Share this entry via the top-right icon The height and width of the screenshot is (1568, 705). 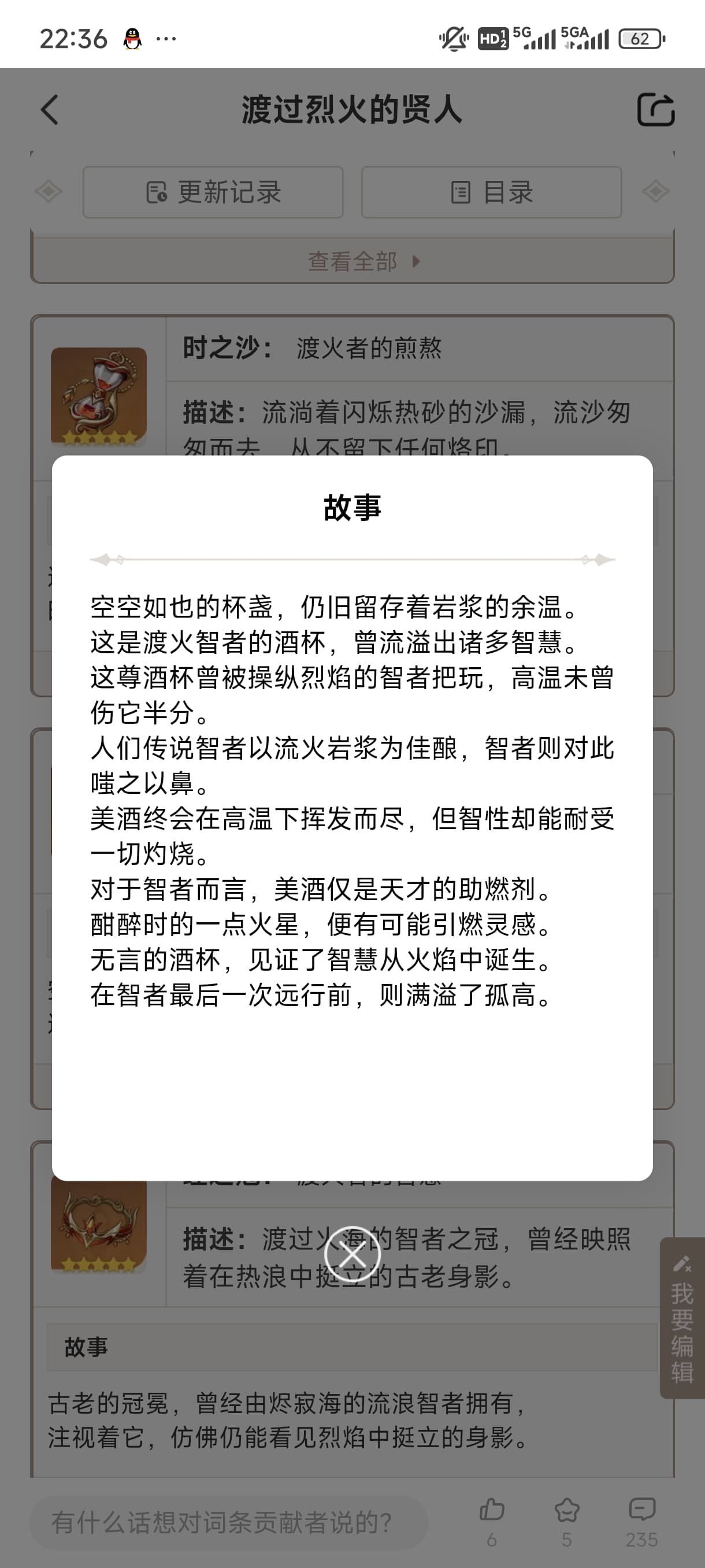pyautogui.click(x=655, y=110)
